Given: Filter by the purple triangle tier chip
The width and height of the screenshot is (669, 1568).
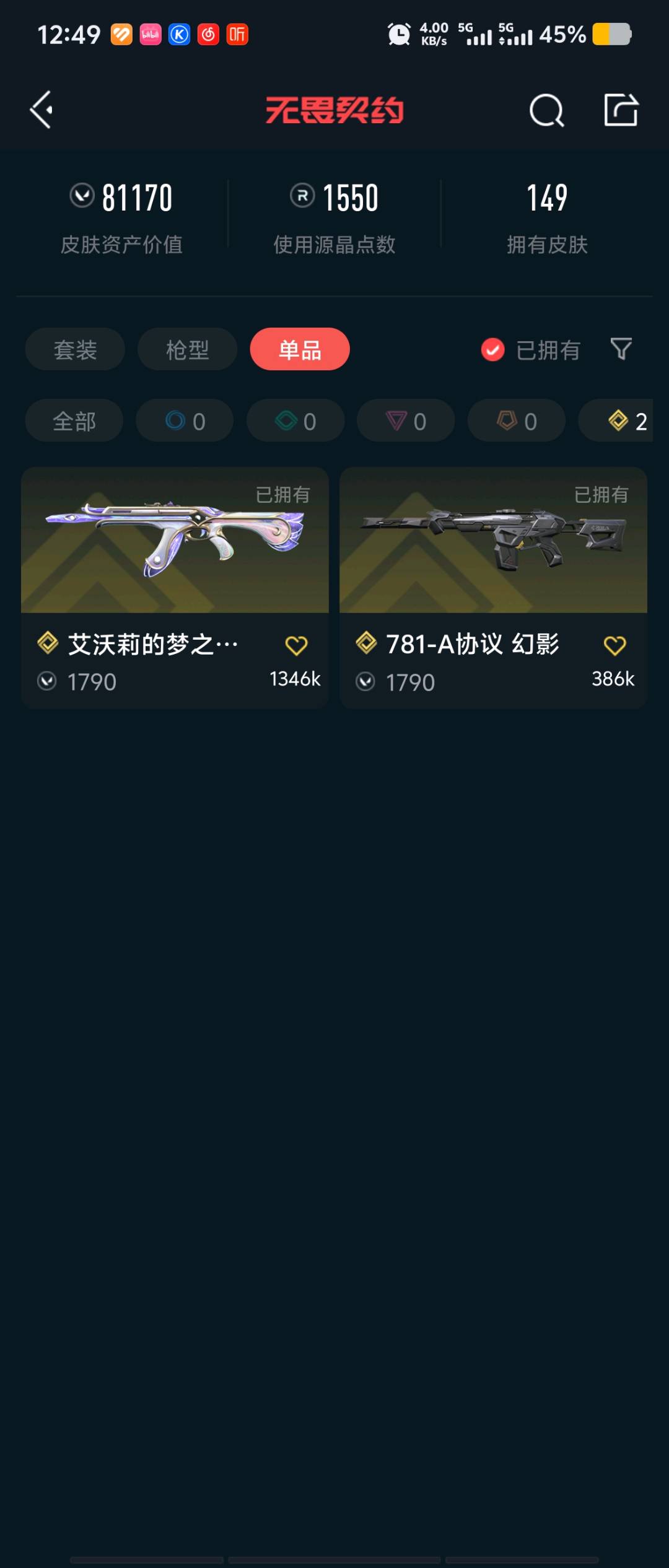Looking at the screenshot, I should pyautogui.click(x=406, y=421).
